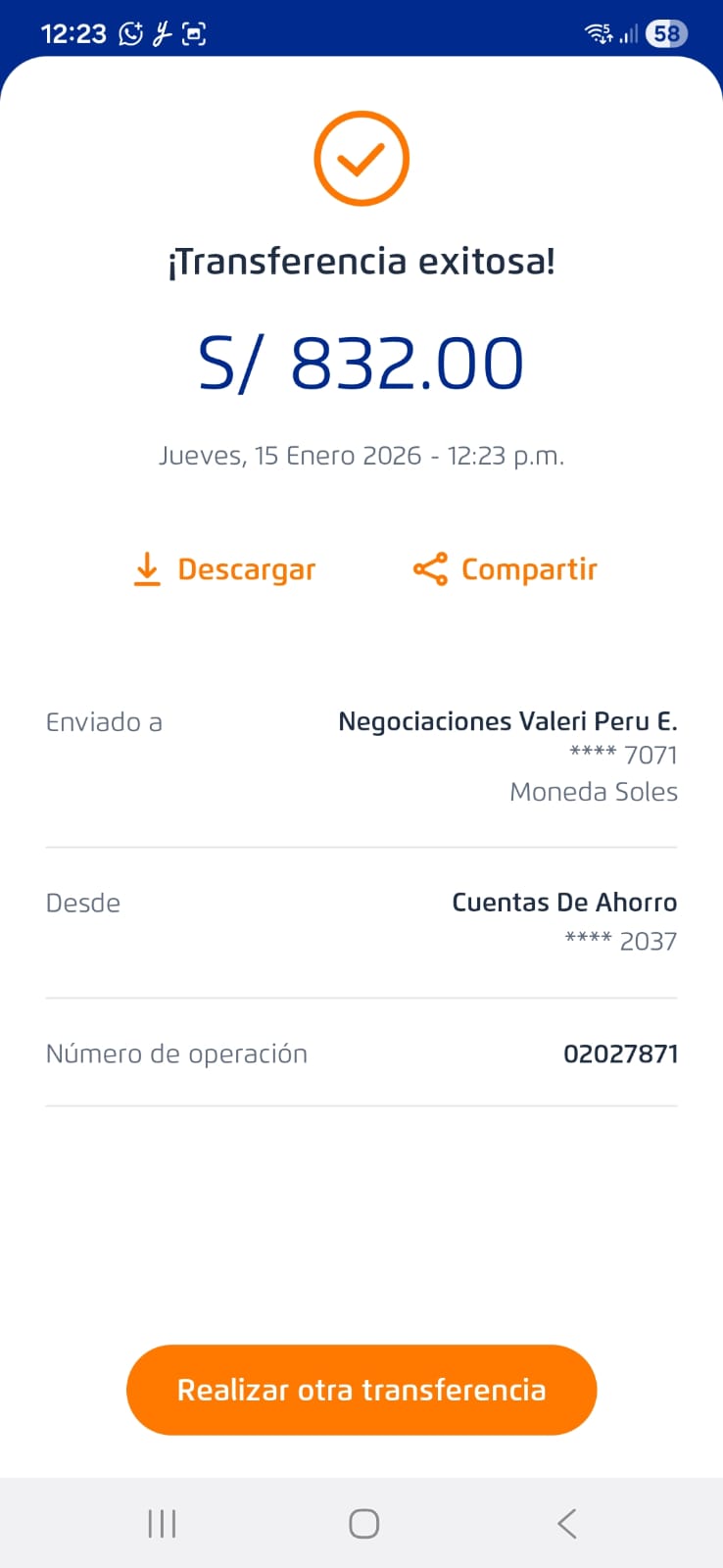The height and width of the screenshot is (1568, 723).
Task: Share the receipt via Compartir
Action: tap(506, 569)
